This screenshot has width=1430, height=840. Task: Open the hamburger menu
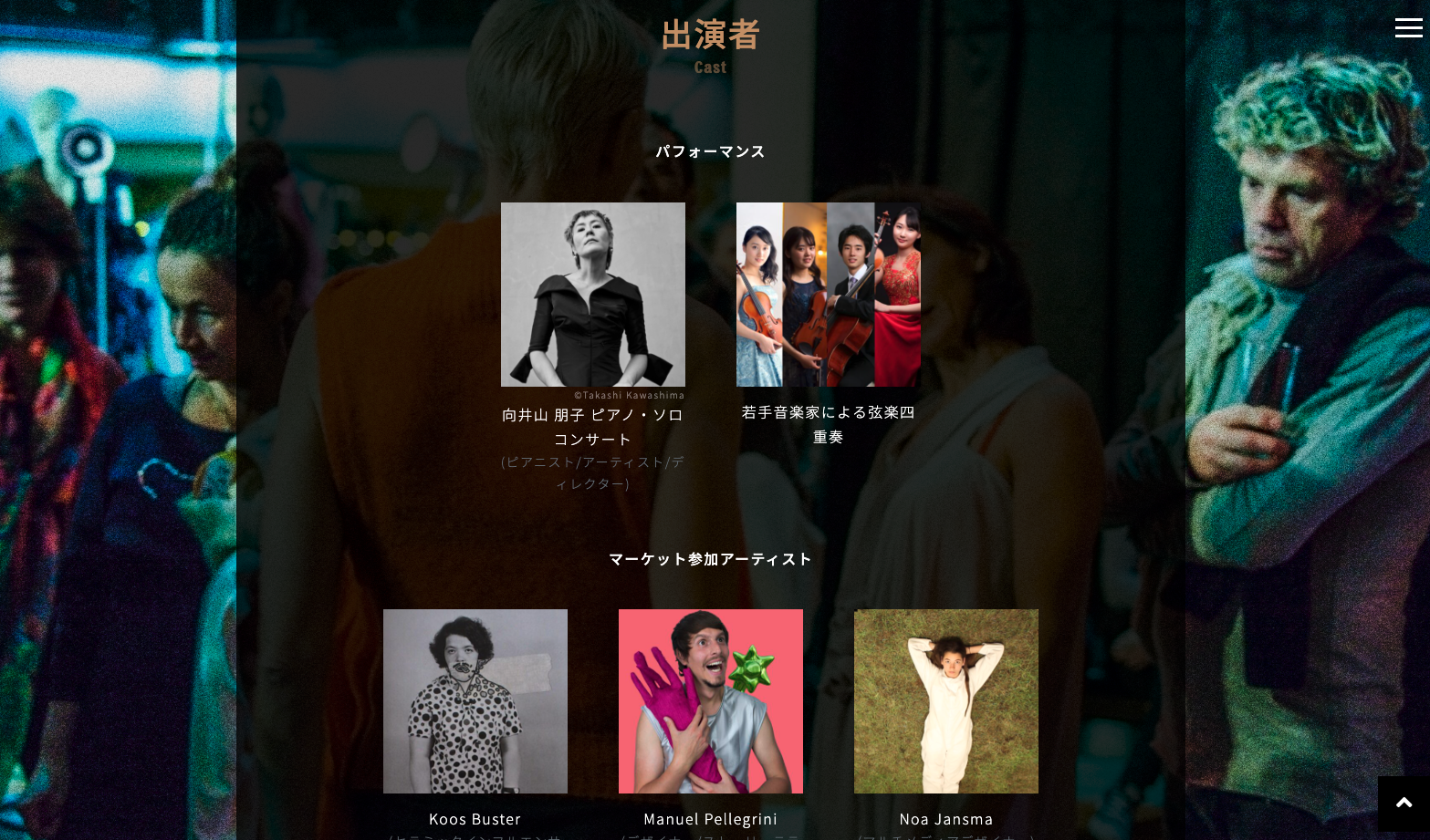tap(1408, 28)
